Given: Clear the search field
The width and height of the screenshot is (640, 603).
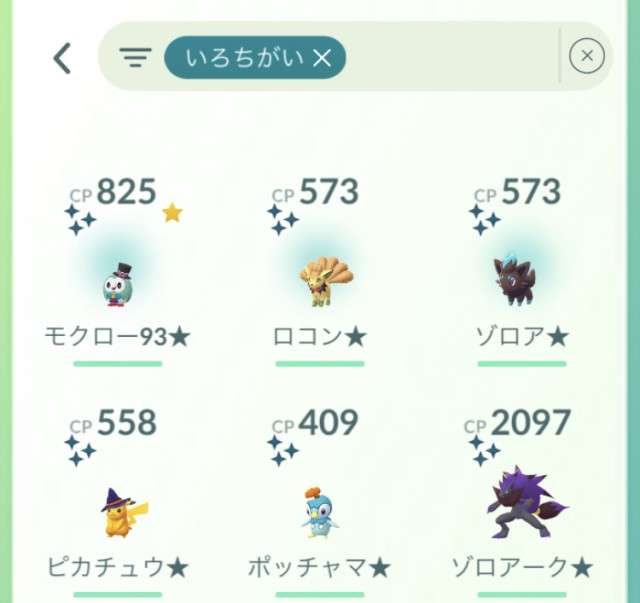Looking at the screenshot, I should click(x=587, y=57).
